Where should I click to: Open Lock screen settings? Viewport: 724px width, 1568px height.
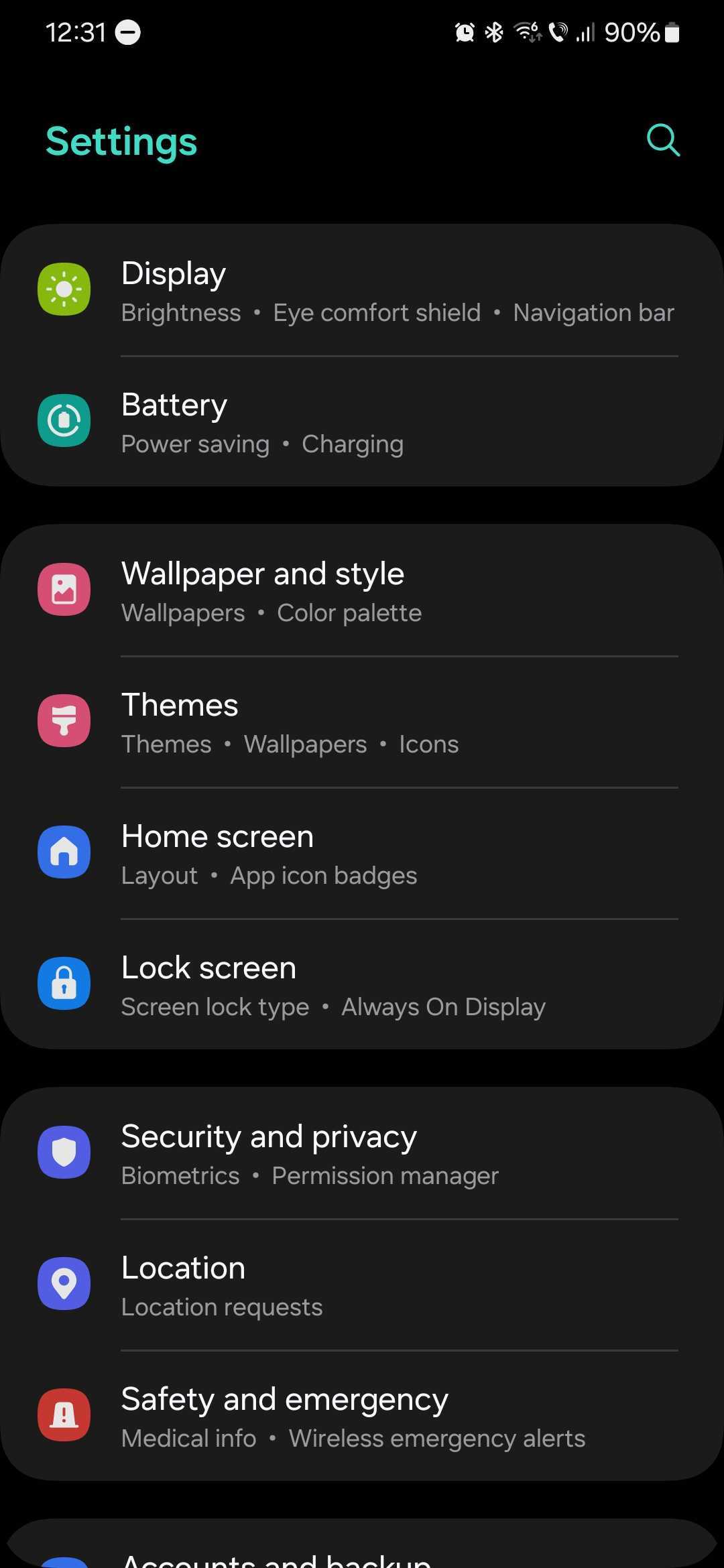[362, 985]
